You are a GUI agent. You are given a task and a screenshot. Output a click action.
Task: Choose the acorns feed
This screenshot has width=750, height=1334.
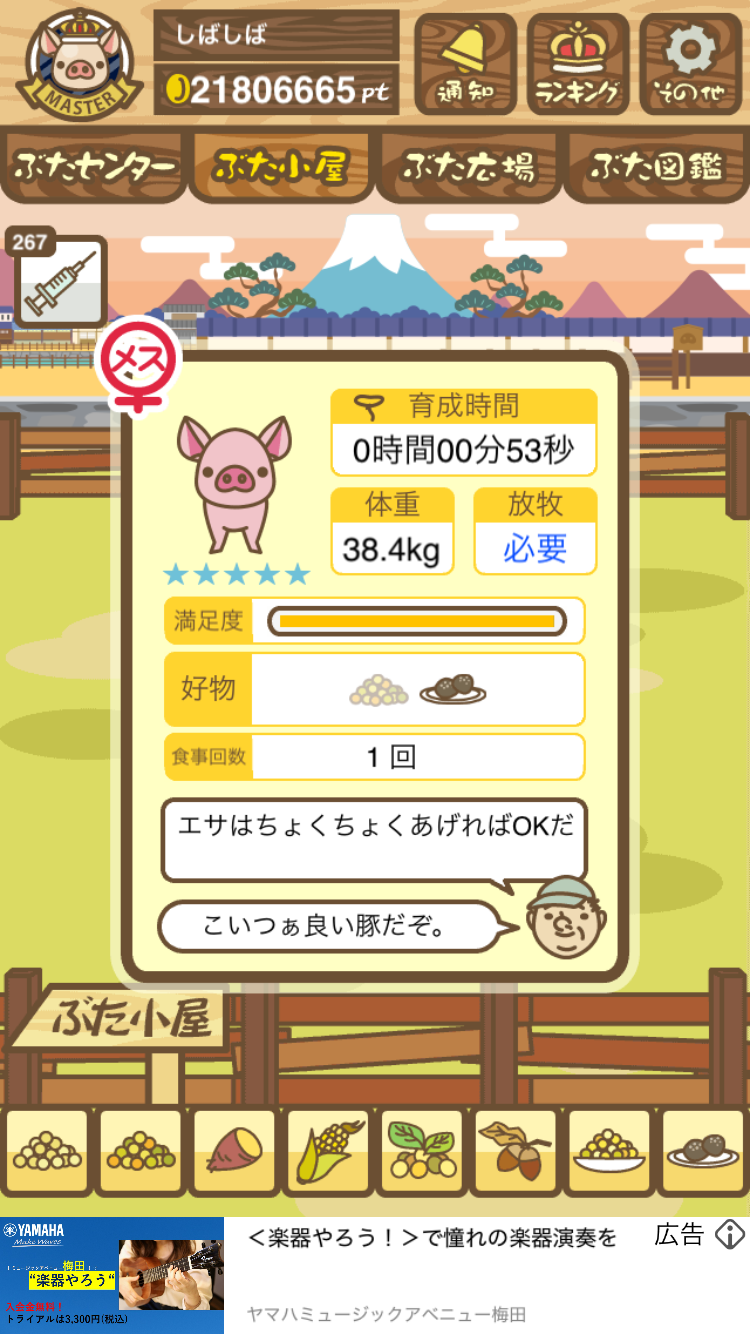point(514,1152)
